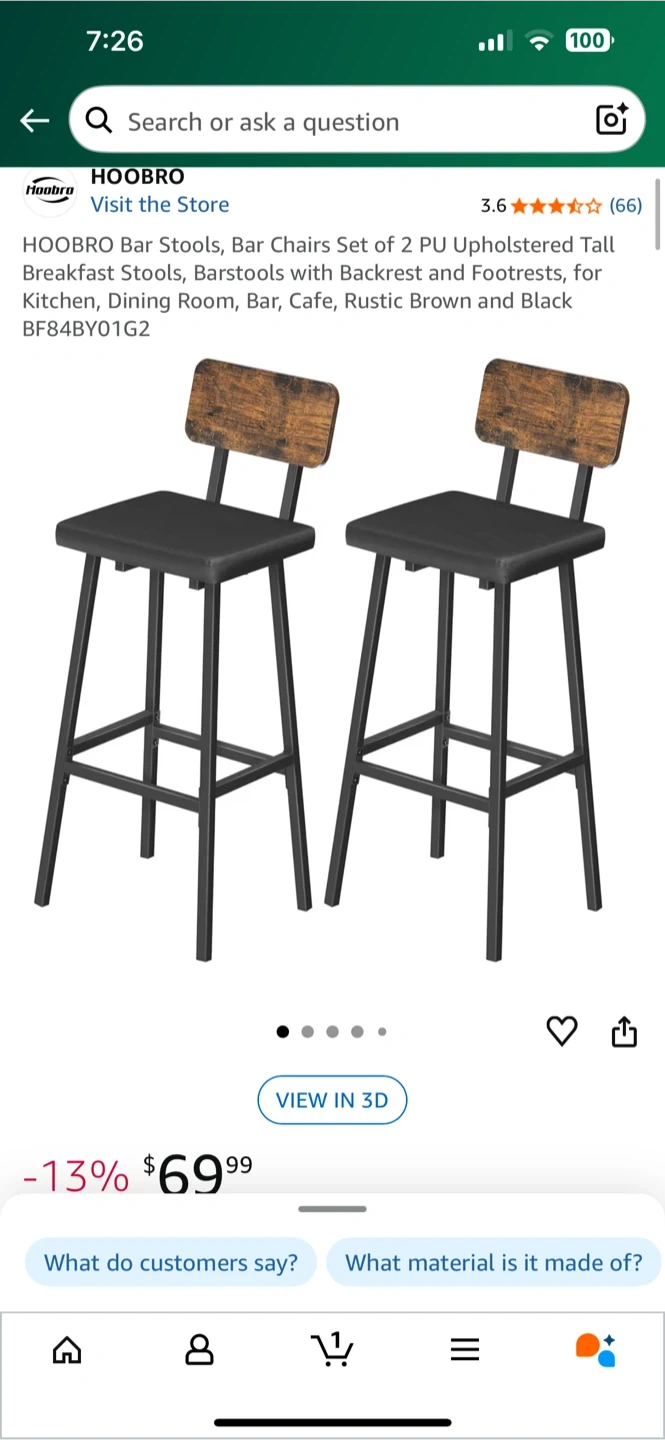Go back using the arrow icon
This screenshot has width=665, height=1440.
[35, 121]
